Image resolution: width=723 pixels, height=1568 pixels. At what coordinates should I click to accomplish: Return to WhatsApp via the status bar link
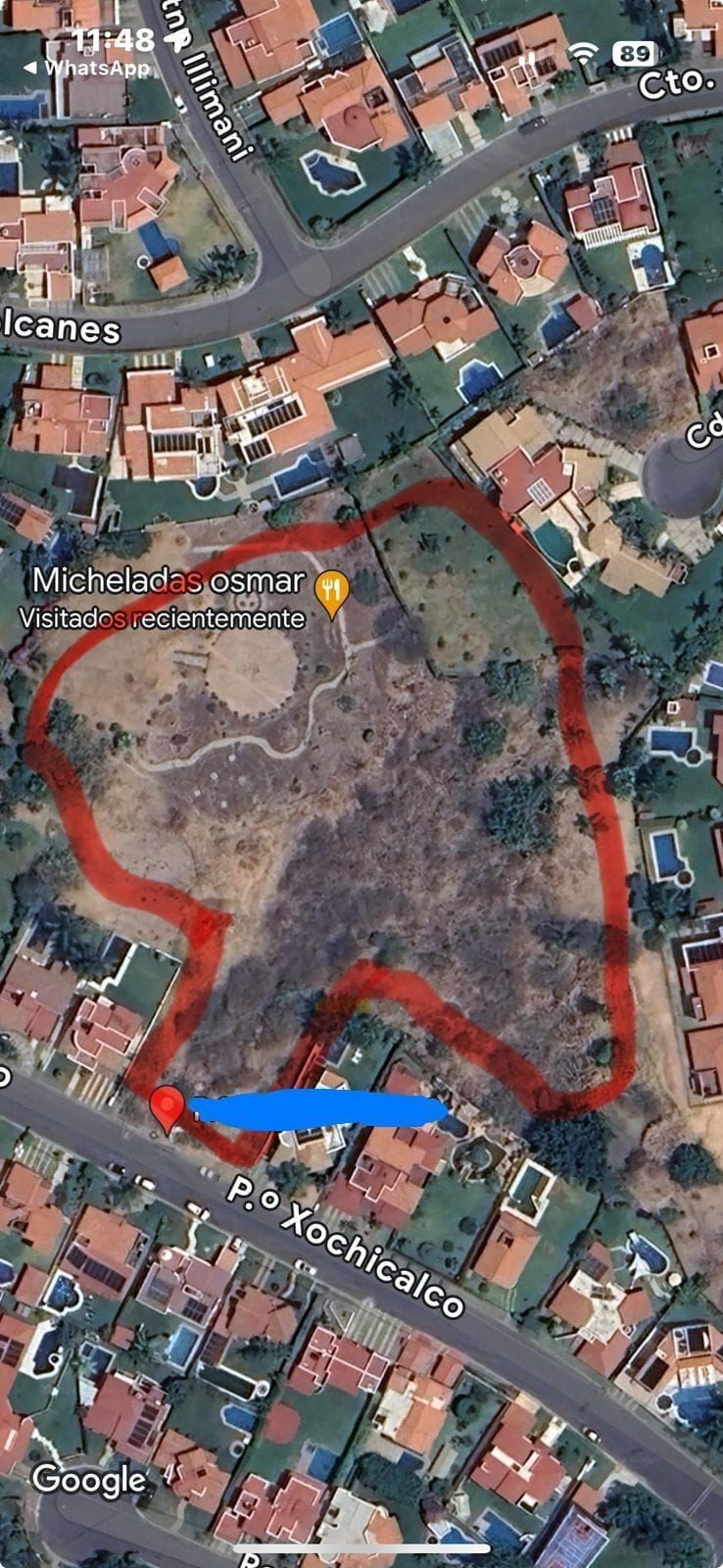click(x=86, y=68)
